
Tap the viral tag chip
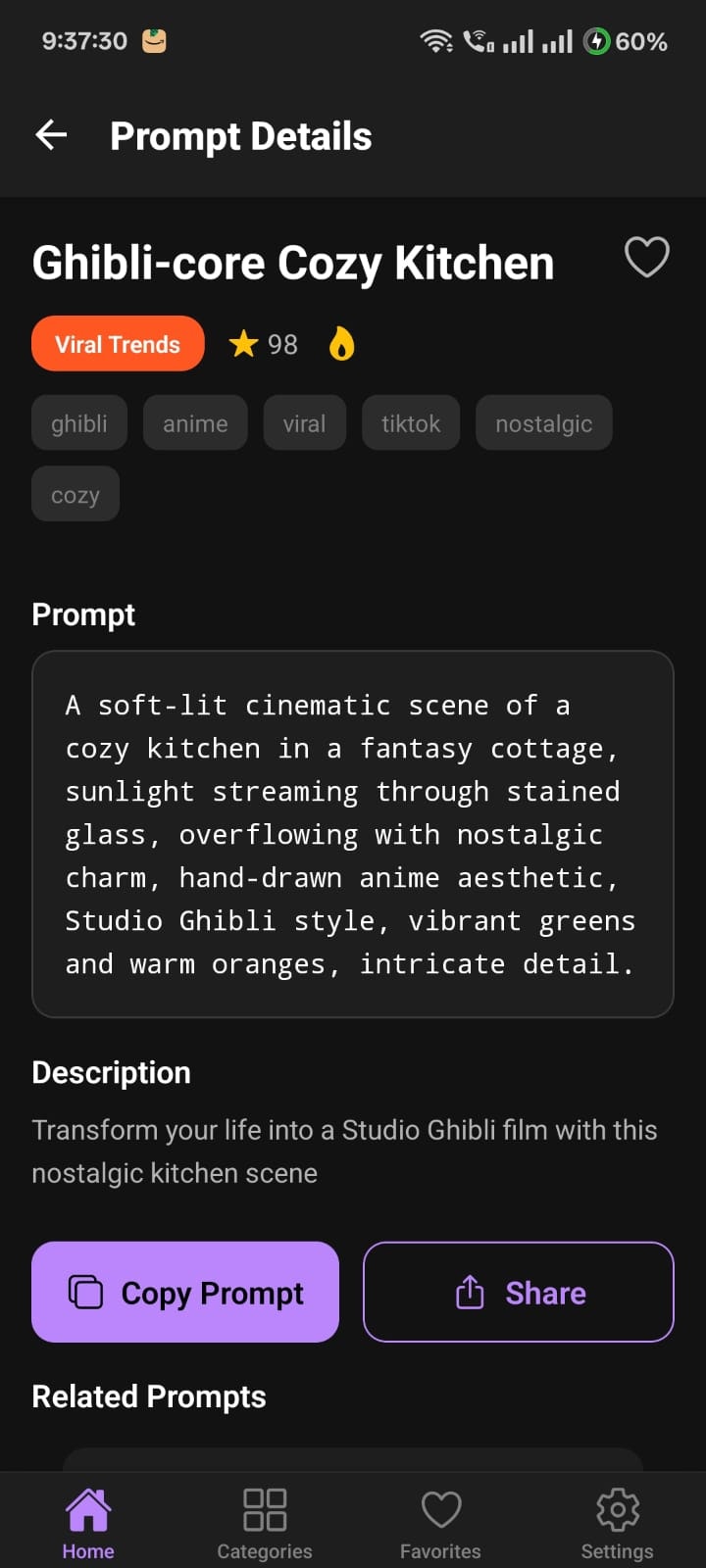(304, 423)
